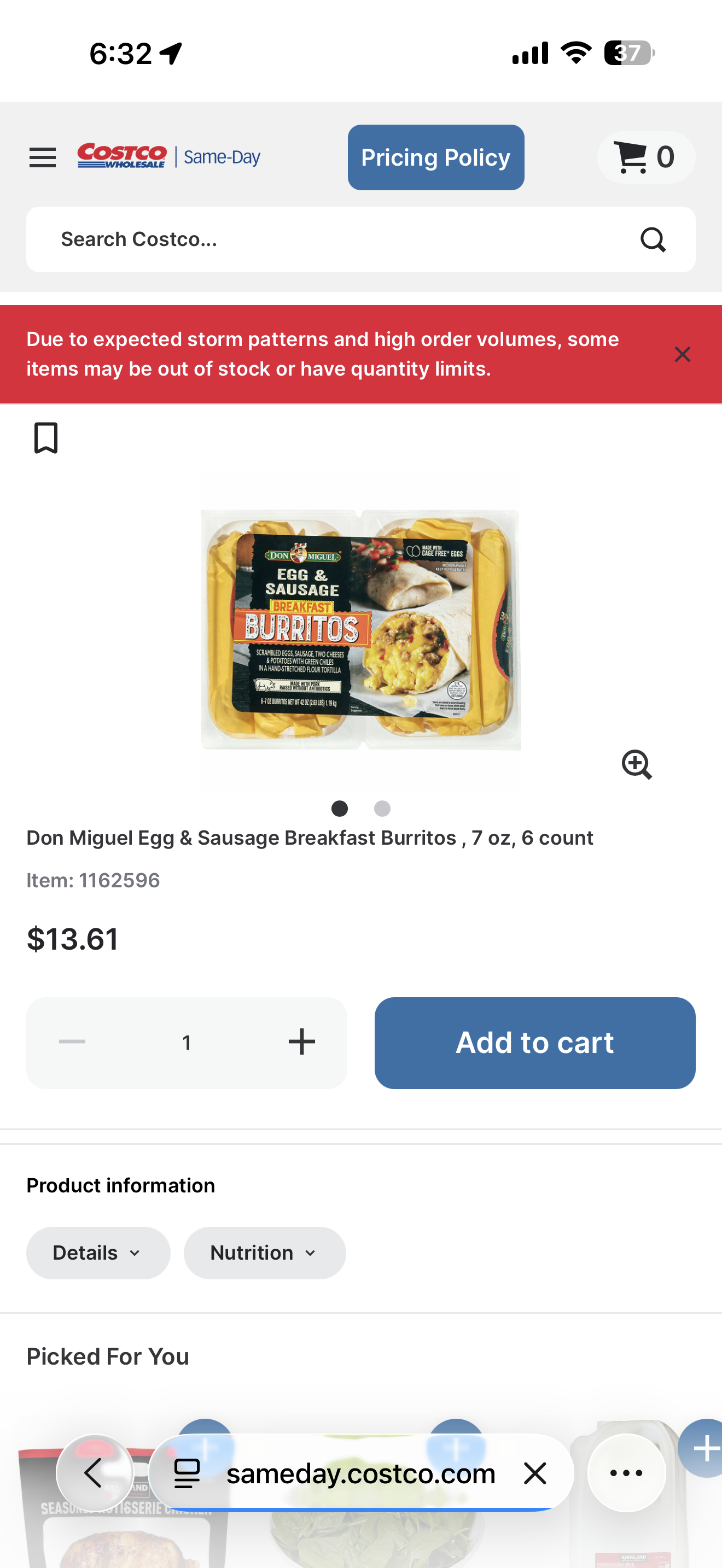Stop the page from loading
Screen dimensions: 722x1568
tap(535, 1473)
